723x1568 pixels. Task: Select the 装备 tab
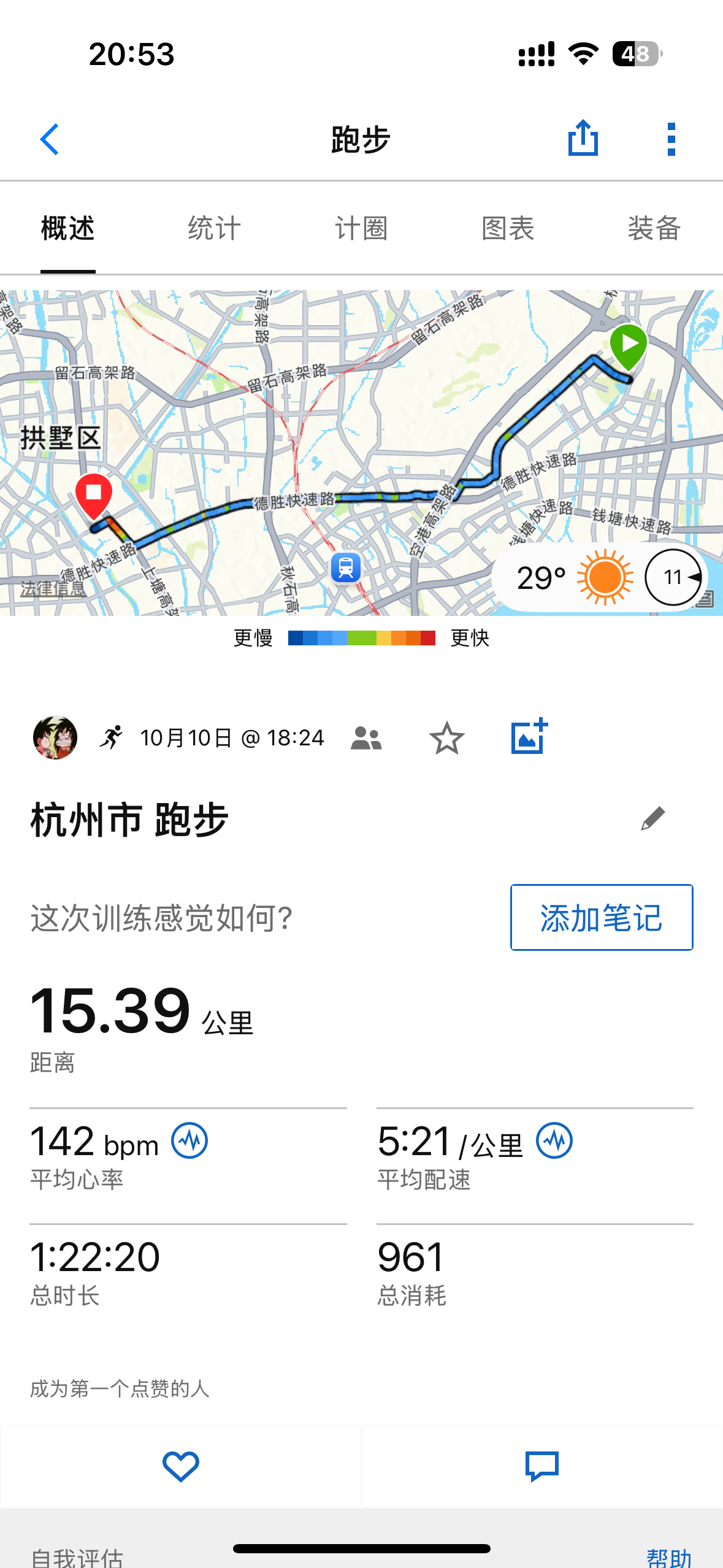coord(654,228)
